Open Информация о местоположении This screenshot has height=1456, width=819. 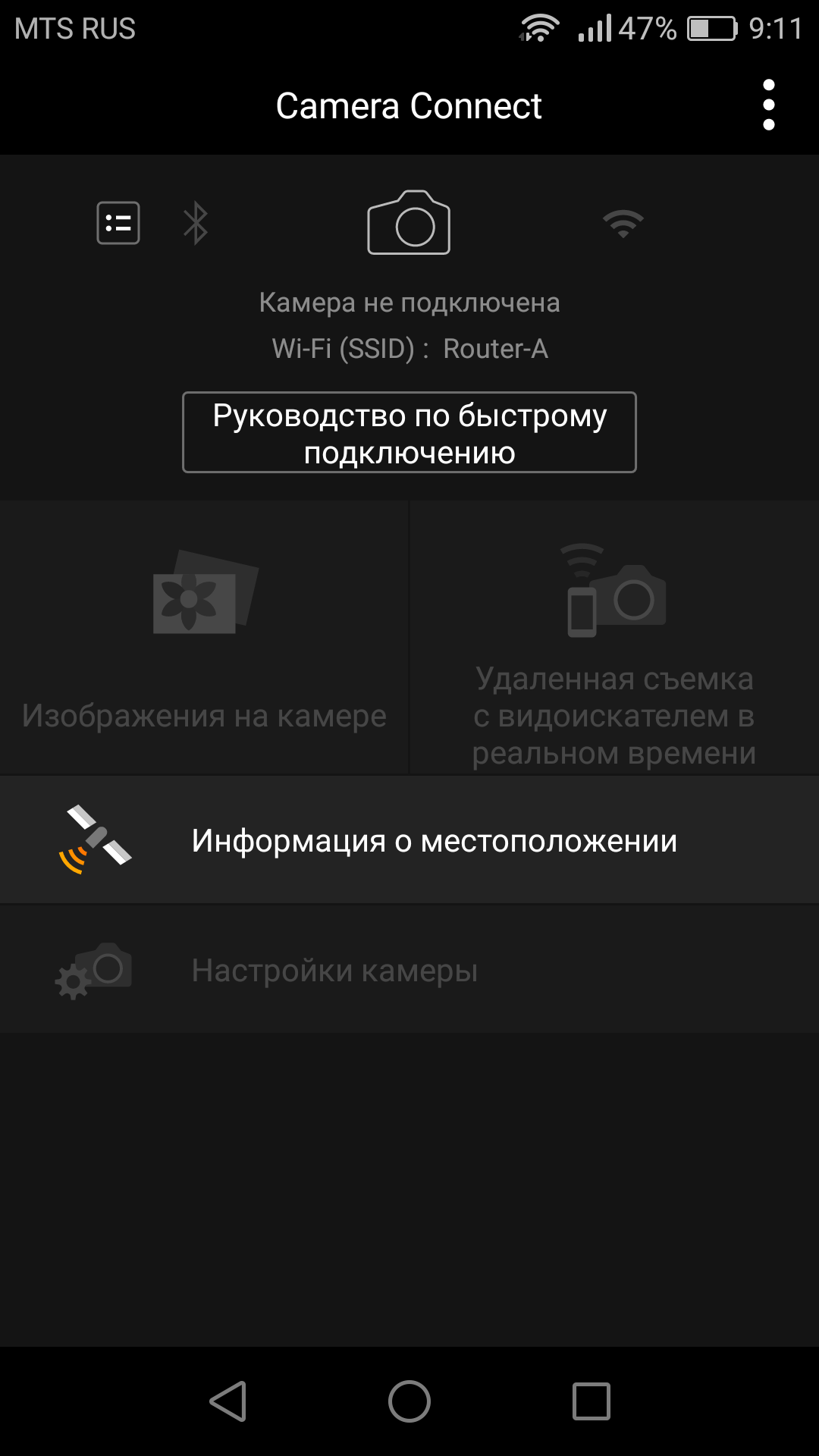tap(409, 840)
